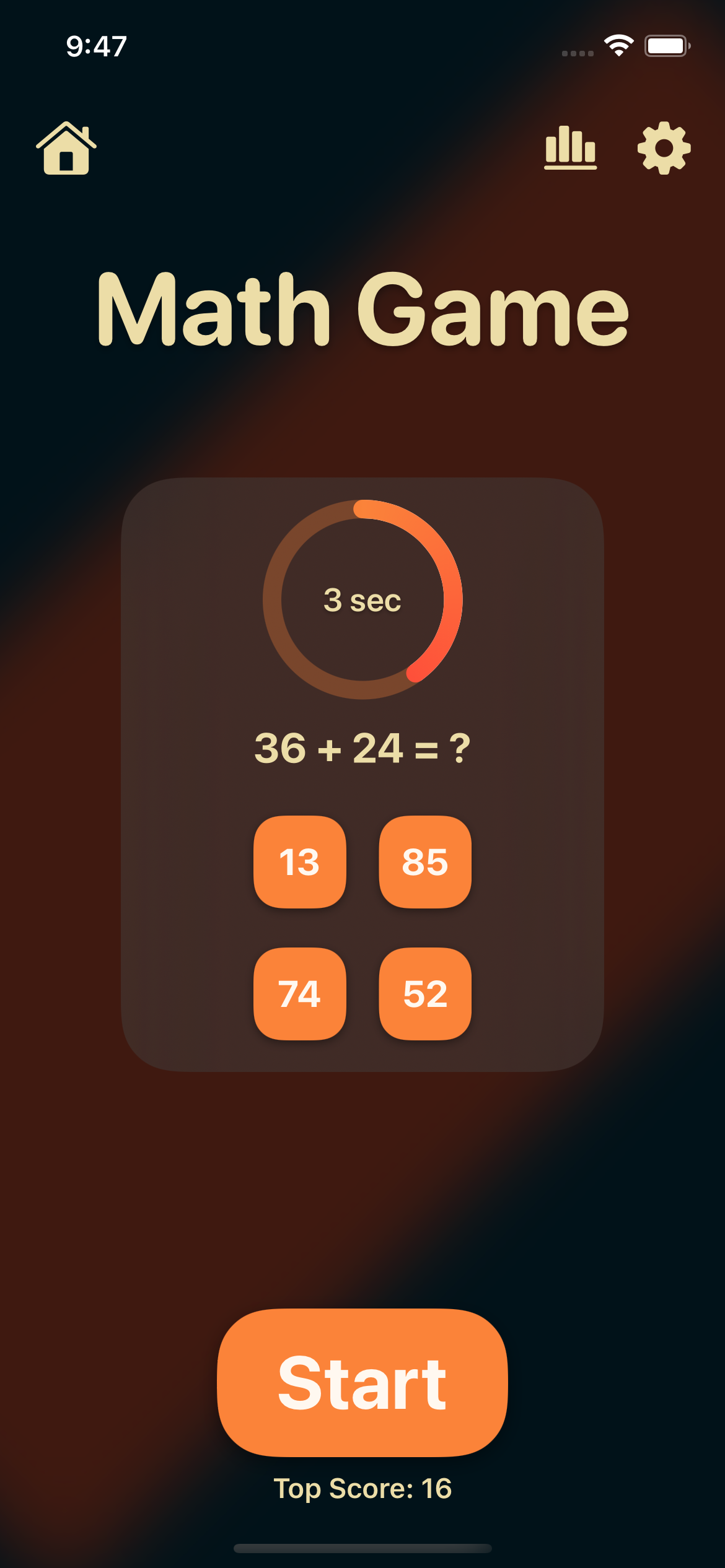Go to the home screen icon
The height and width of the screenshot is (1568, 725).
tap(66, 148)
